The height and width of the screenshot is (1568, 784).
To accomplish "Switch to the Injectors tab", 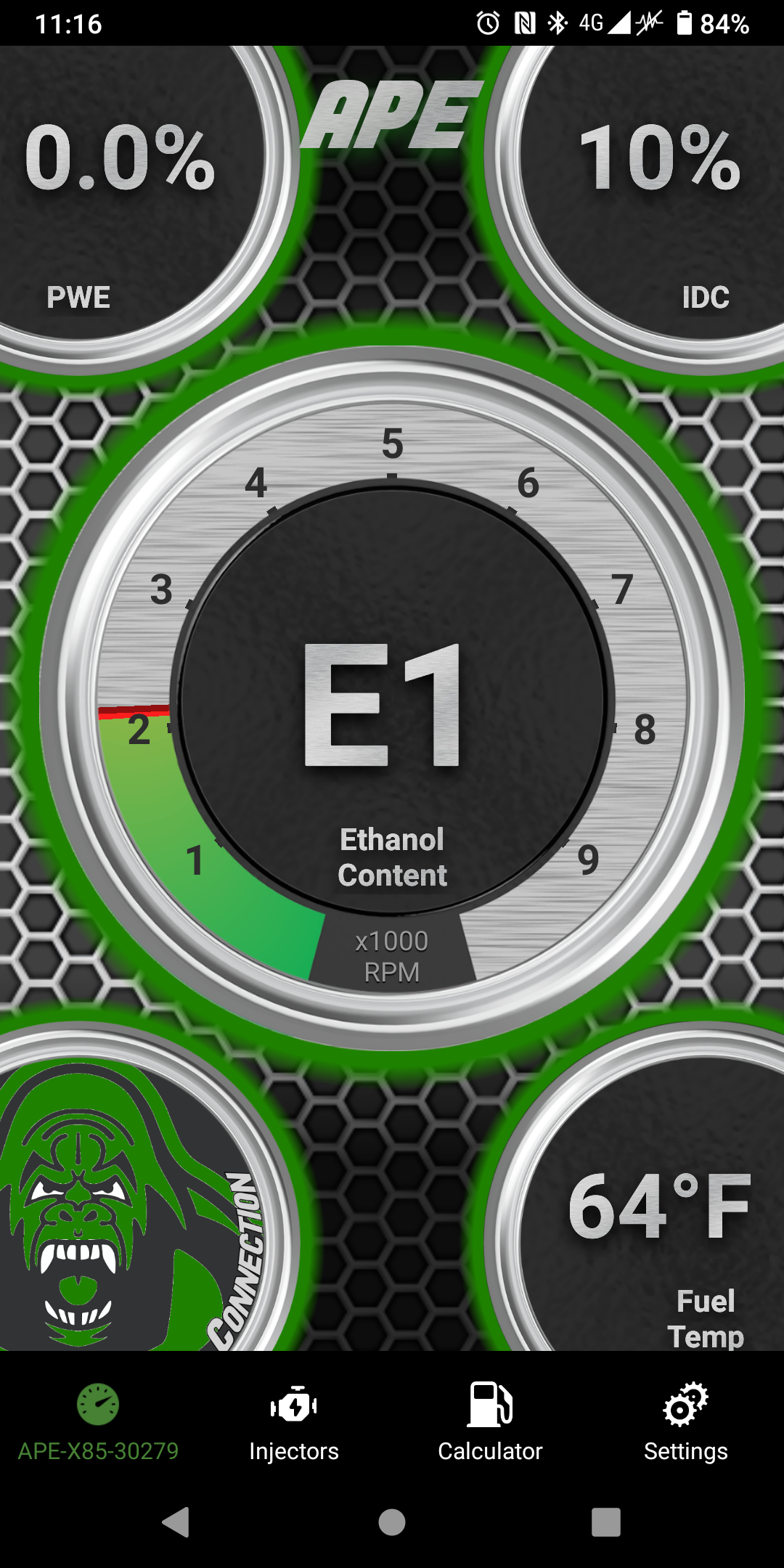I will 294,1423.
